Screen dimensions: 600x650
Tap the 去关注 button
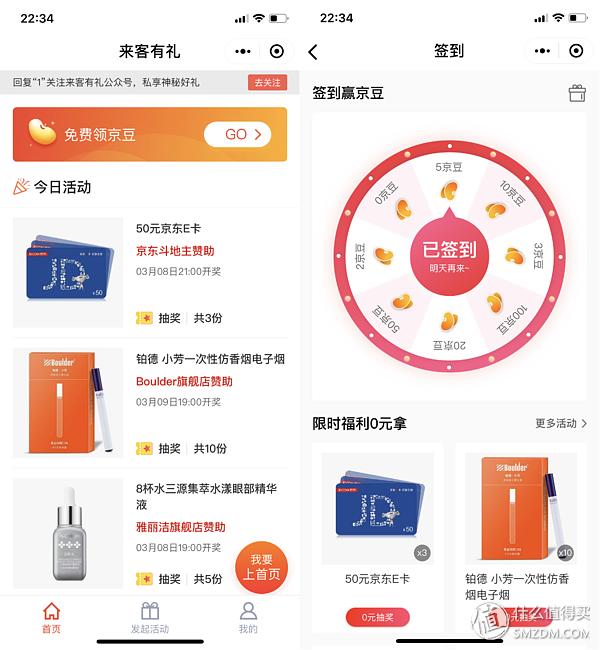coord(267,82)
